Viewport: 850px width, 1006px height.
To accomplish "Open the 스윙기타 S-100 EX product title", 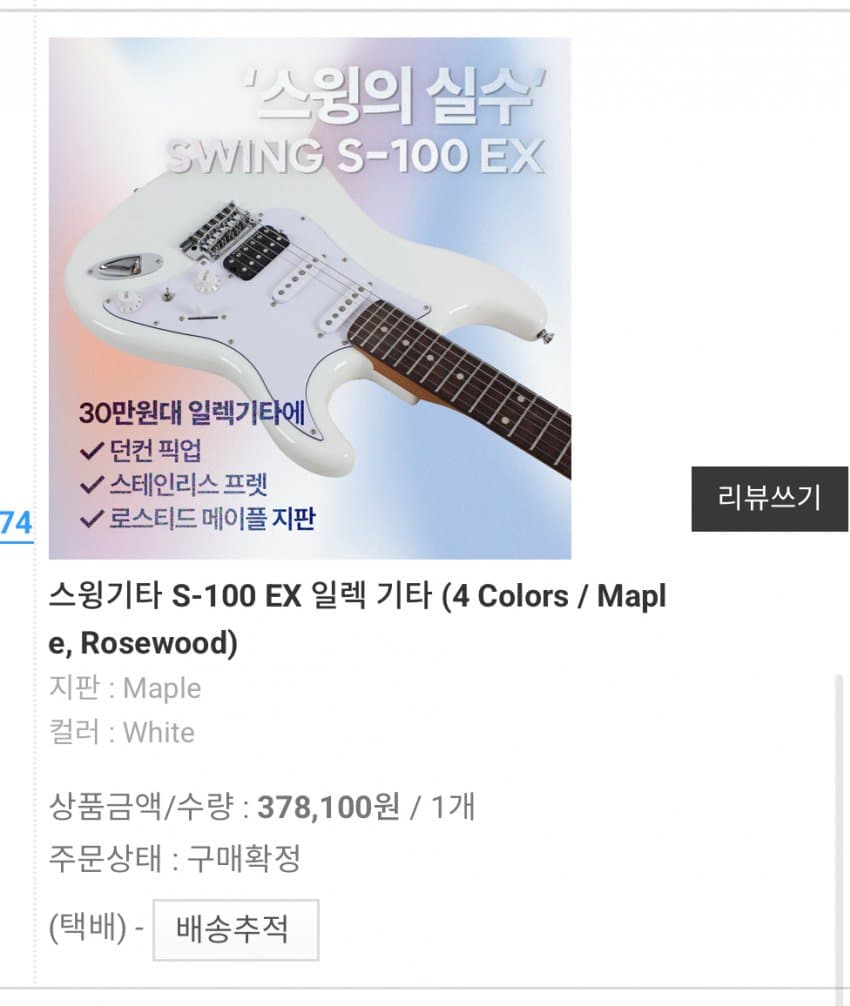I will point(357,619).
